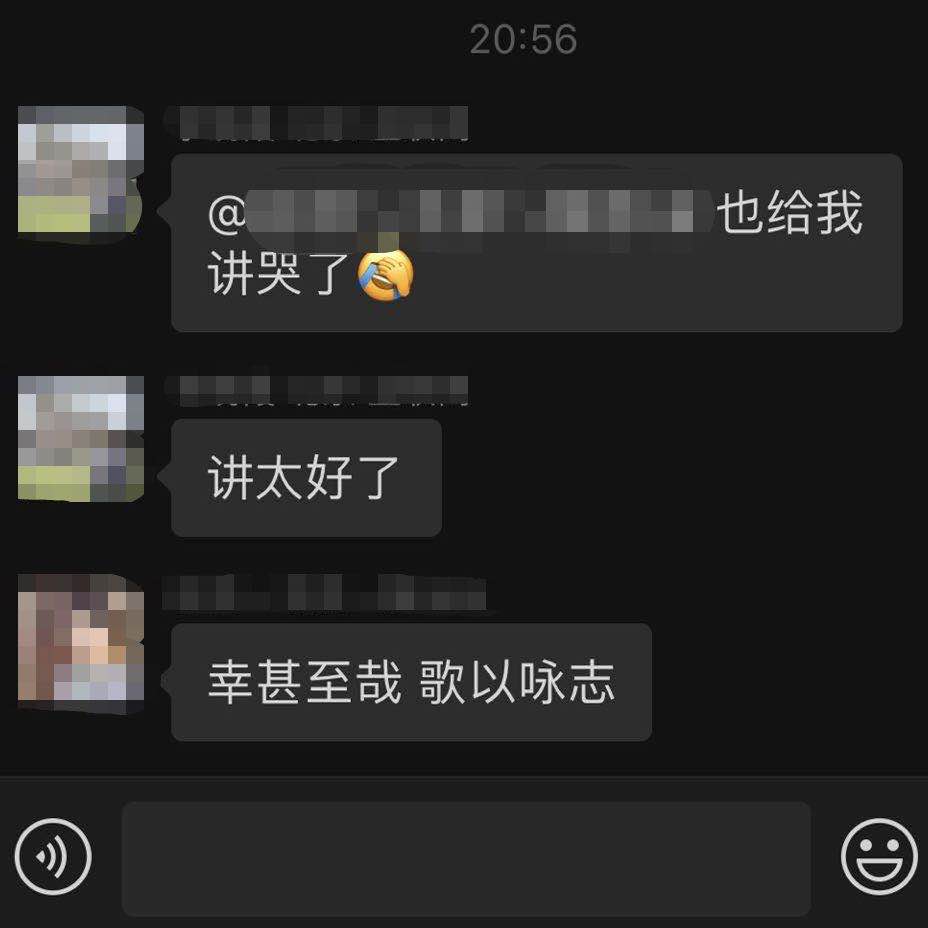Switch to voice message input
The width and height of the screenshot is (928, 928).
click(x=53, y=856)
